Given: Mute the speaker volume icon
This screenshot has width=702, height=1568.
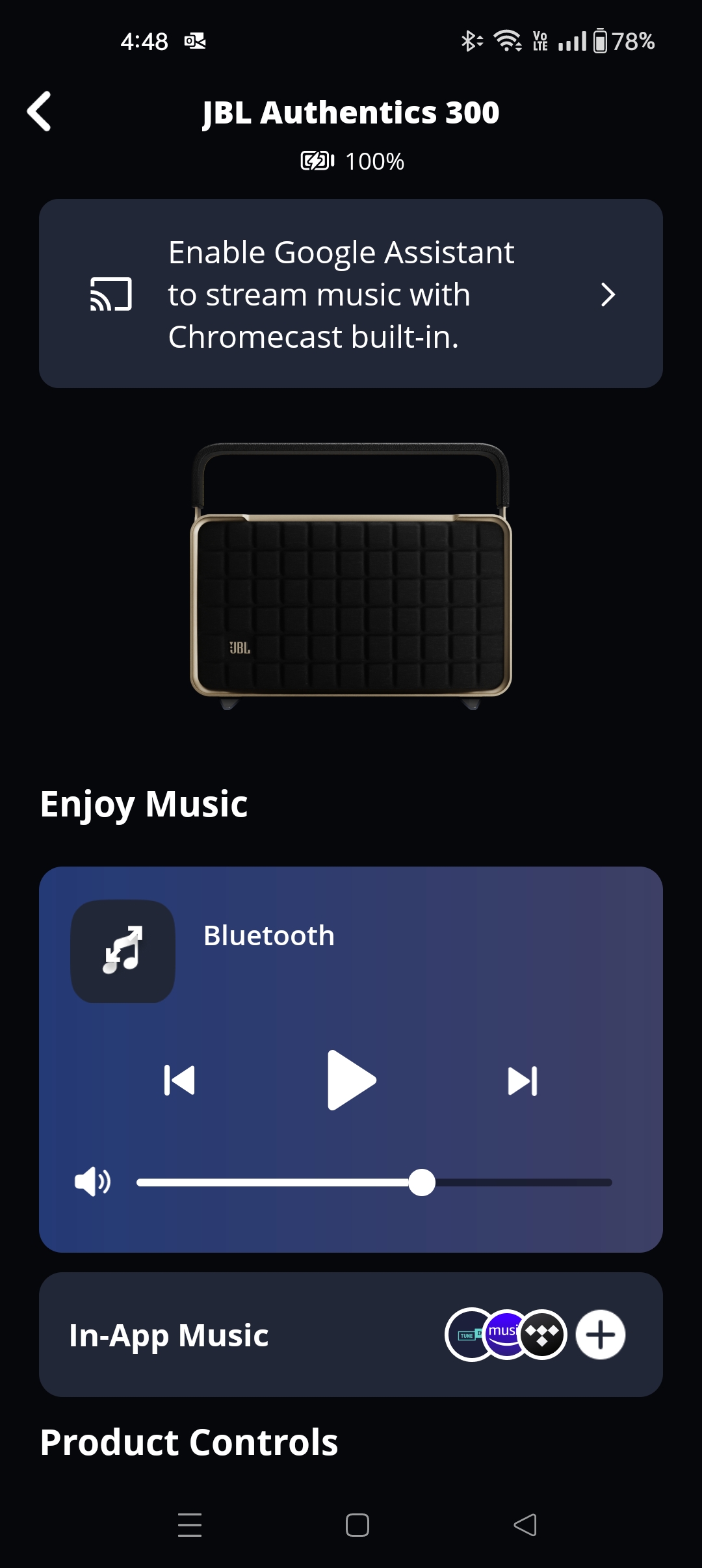Looking at the screenshot, I should point(93,1181).
